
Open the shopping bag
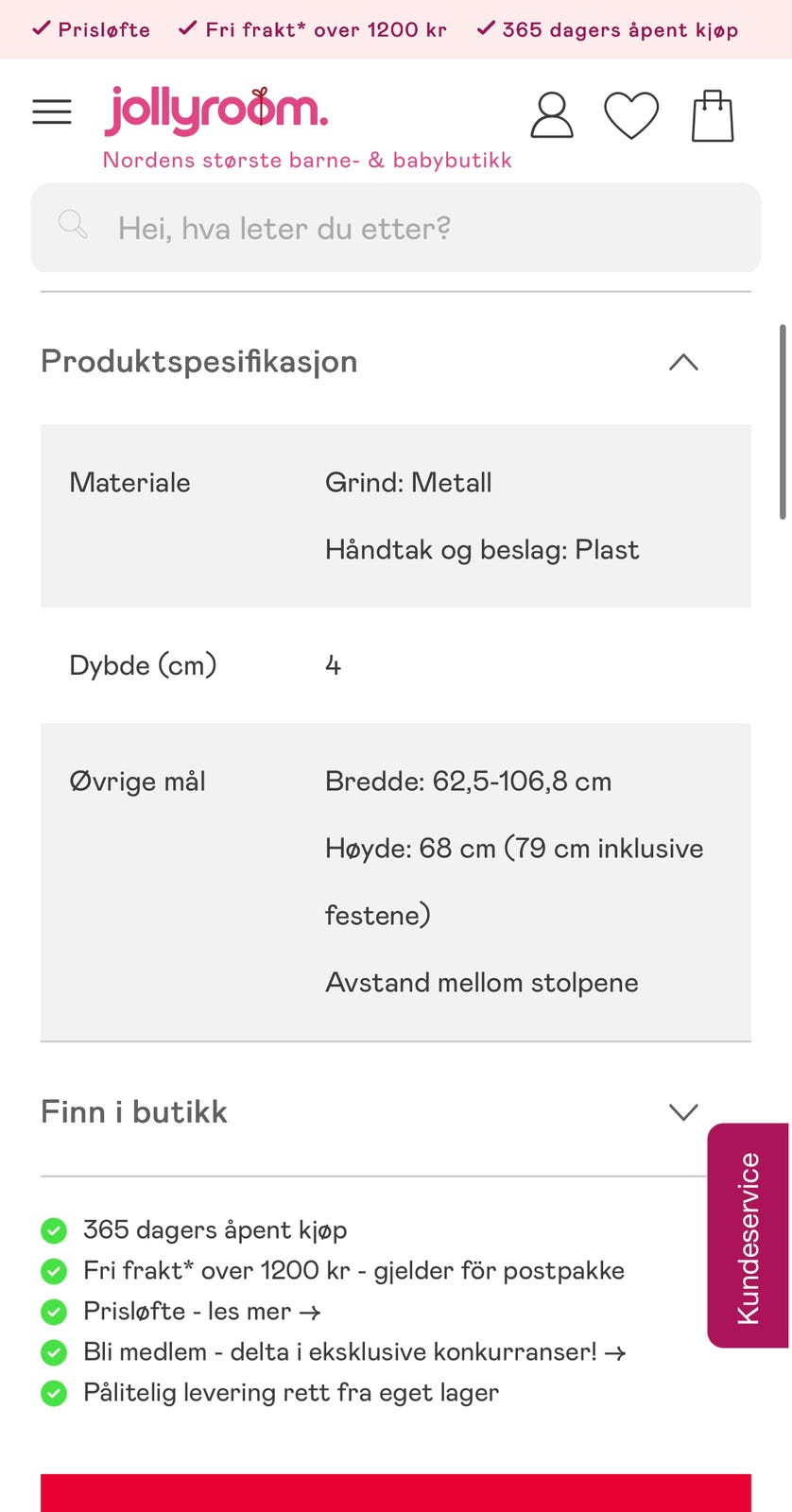(713, 113)
